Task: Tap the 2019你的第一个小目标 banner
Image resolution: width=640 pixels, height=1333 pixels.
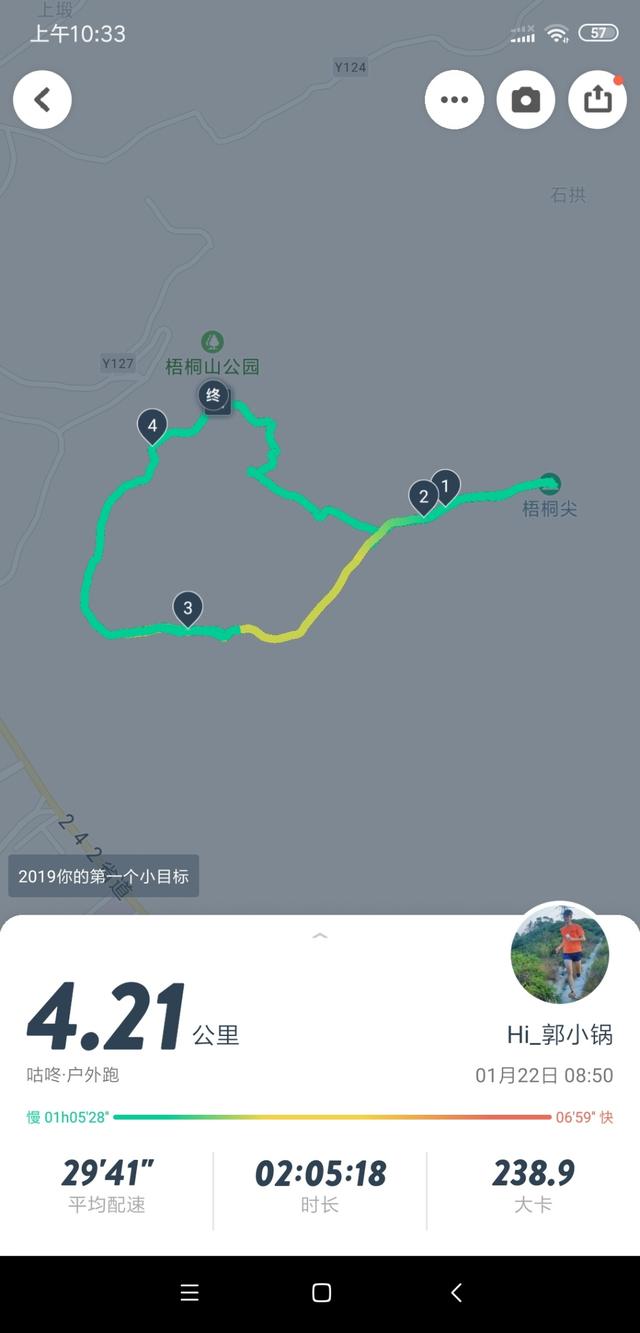Action: coord(104,876)
